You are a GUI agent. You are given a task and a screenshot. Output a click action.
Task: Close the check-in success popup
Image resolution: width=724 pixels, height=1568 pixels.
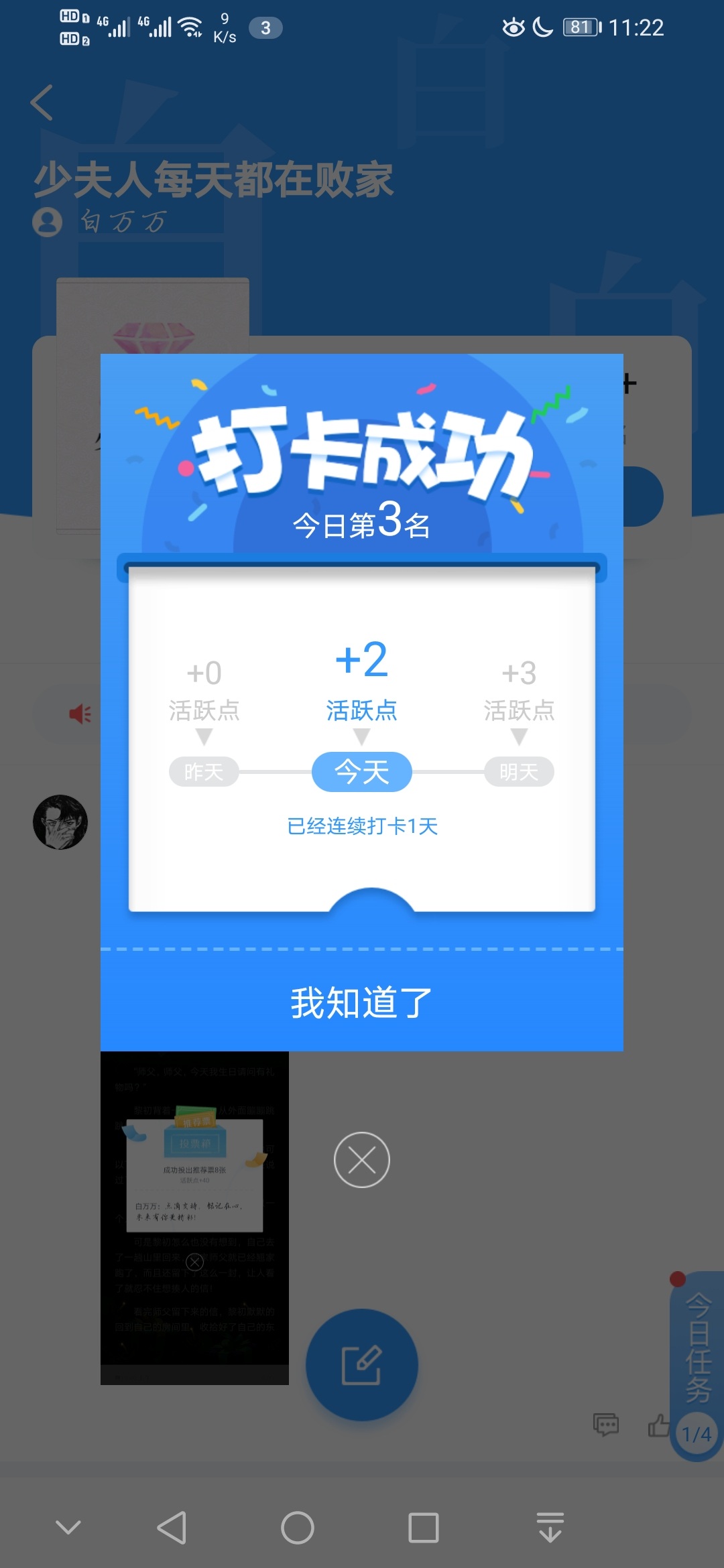pos(361,1160)
